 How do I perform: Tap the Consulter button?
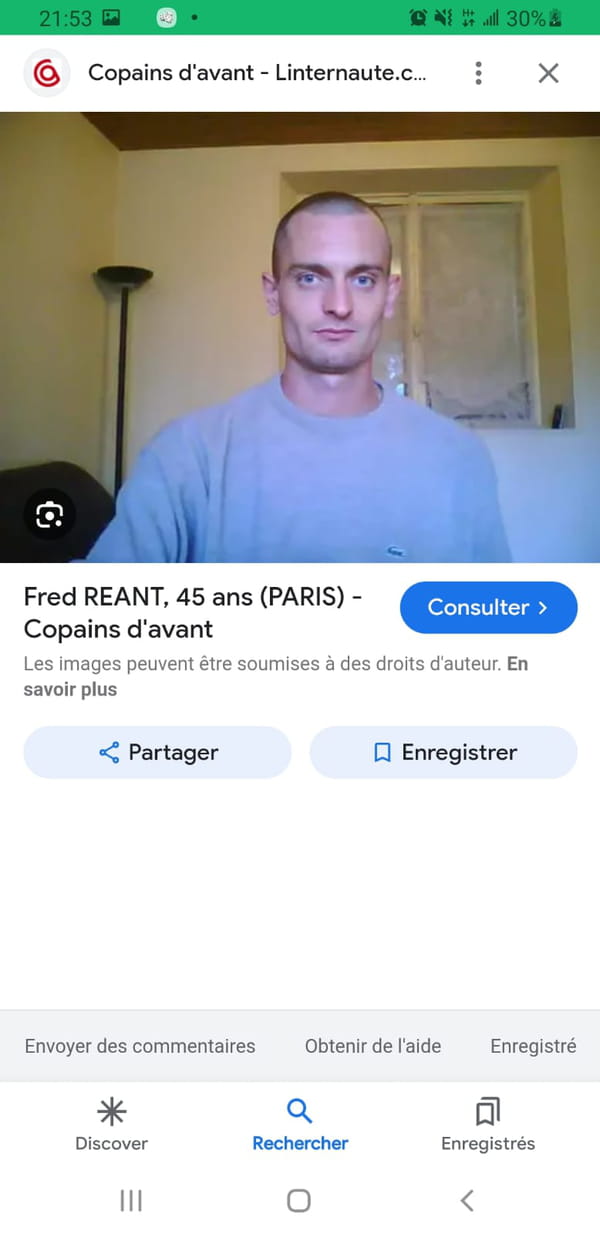tap(488, 607)
